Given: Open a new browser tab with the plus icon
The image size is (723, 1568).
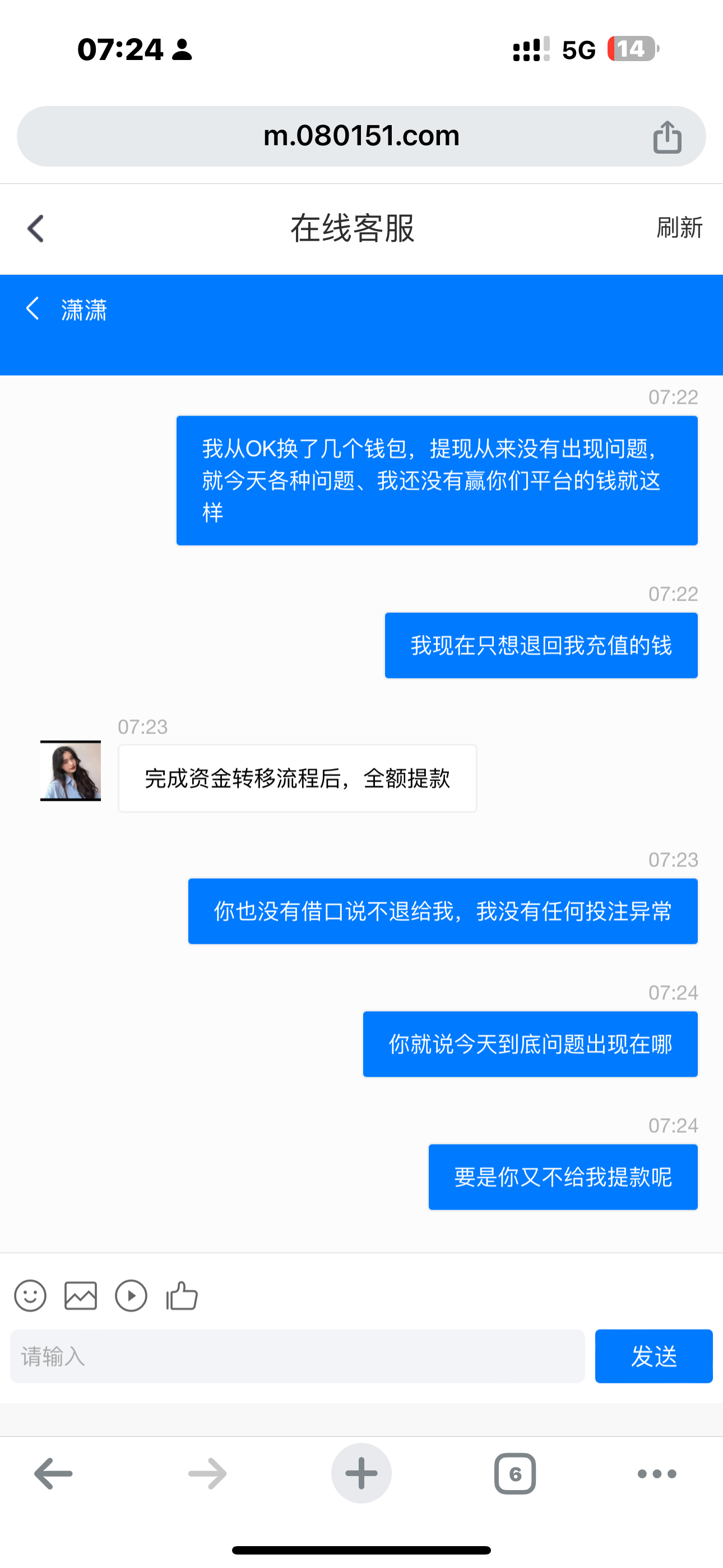Looking at the screenshot, I should [361, 1473].
